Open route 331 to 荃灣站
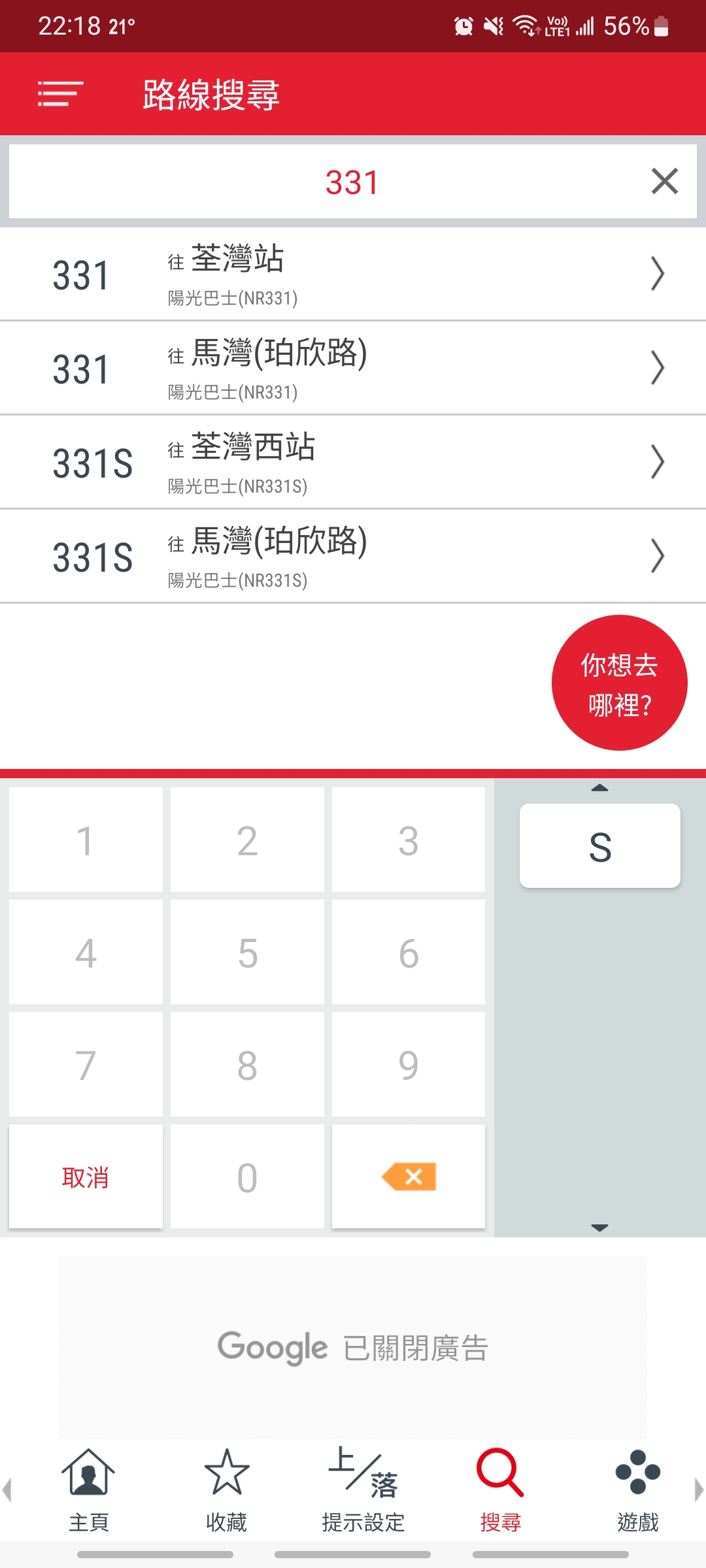706x1568 pixels. (353, 274)
